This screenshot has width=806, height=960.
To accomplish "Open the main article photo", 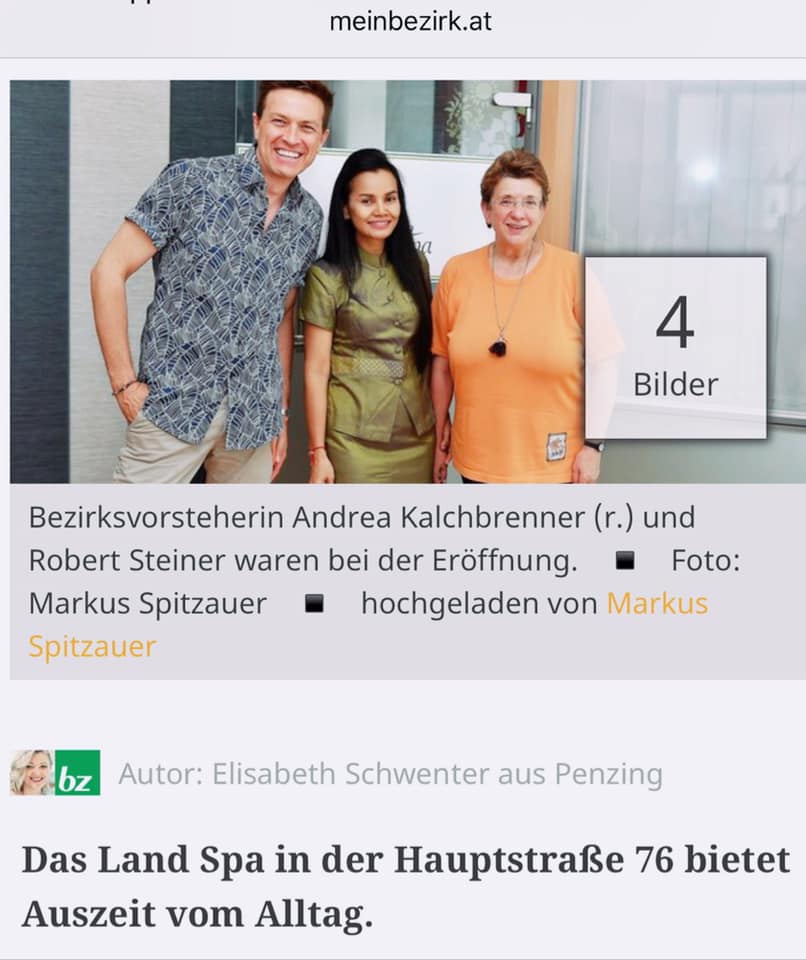I will pos(300,282).
